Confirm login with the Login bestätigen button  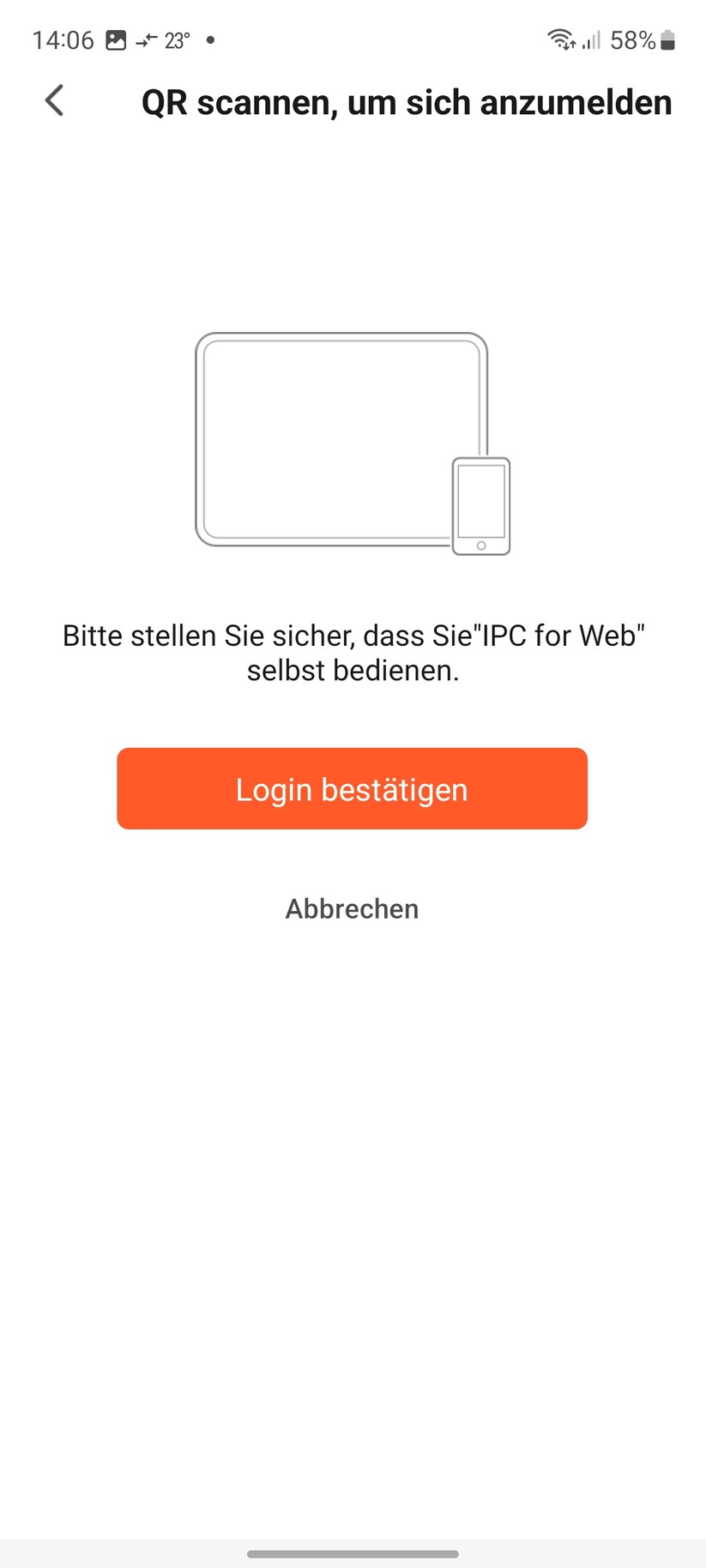tap(352, 788)
